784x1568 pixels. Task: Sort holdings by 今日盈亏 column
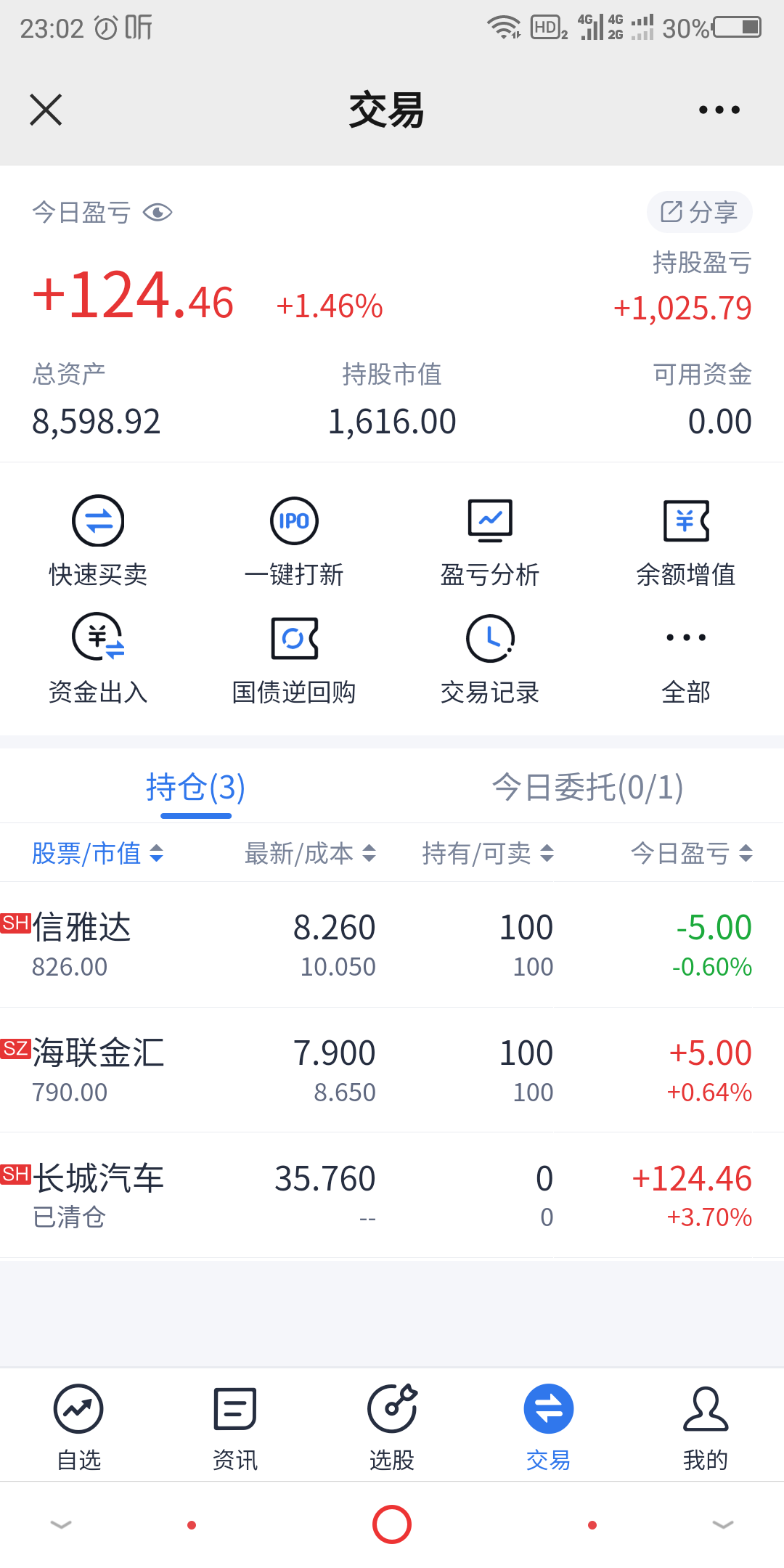pos(691,854)
